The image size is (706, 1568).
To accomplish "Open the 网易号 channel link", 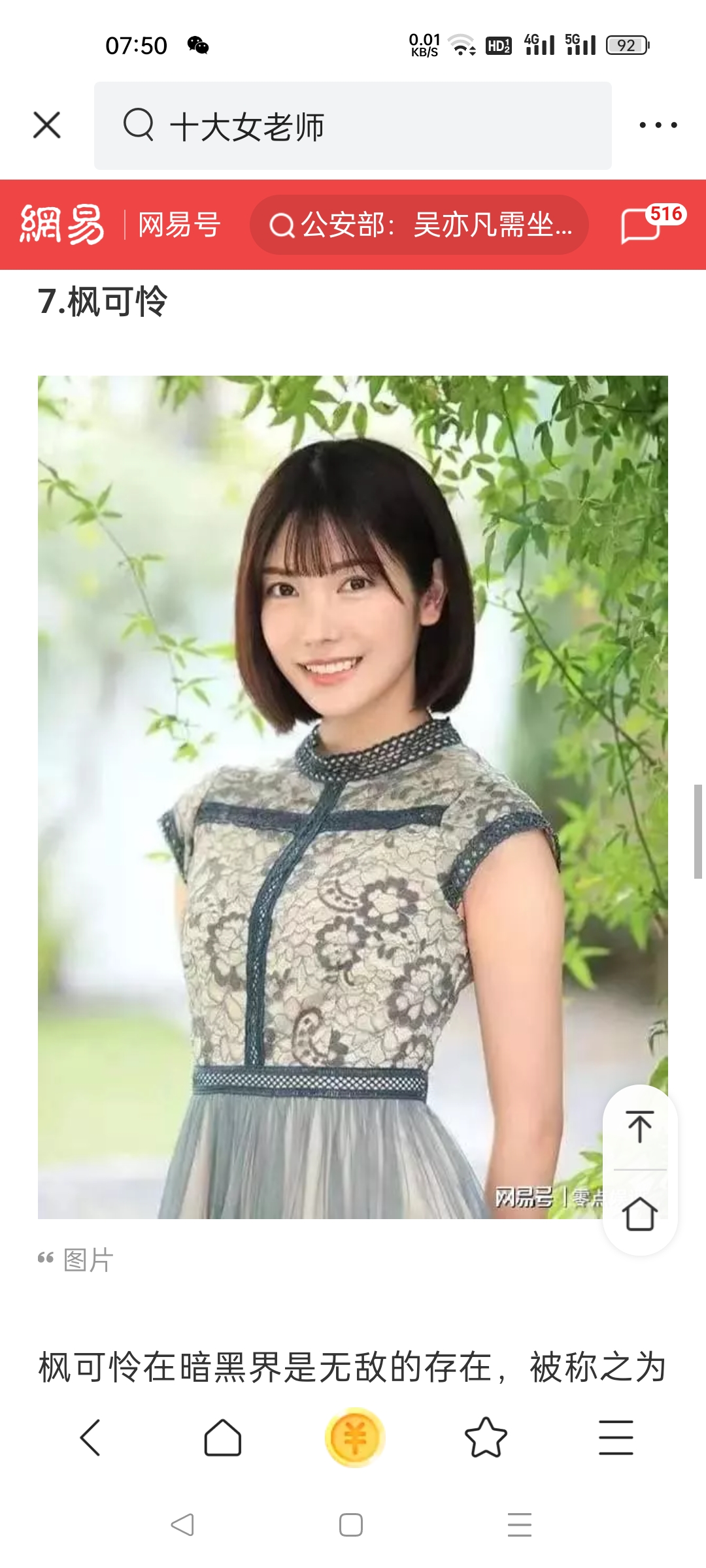I will tap(179, 225).
